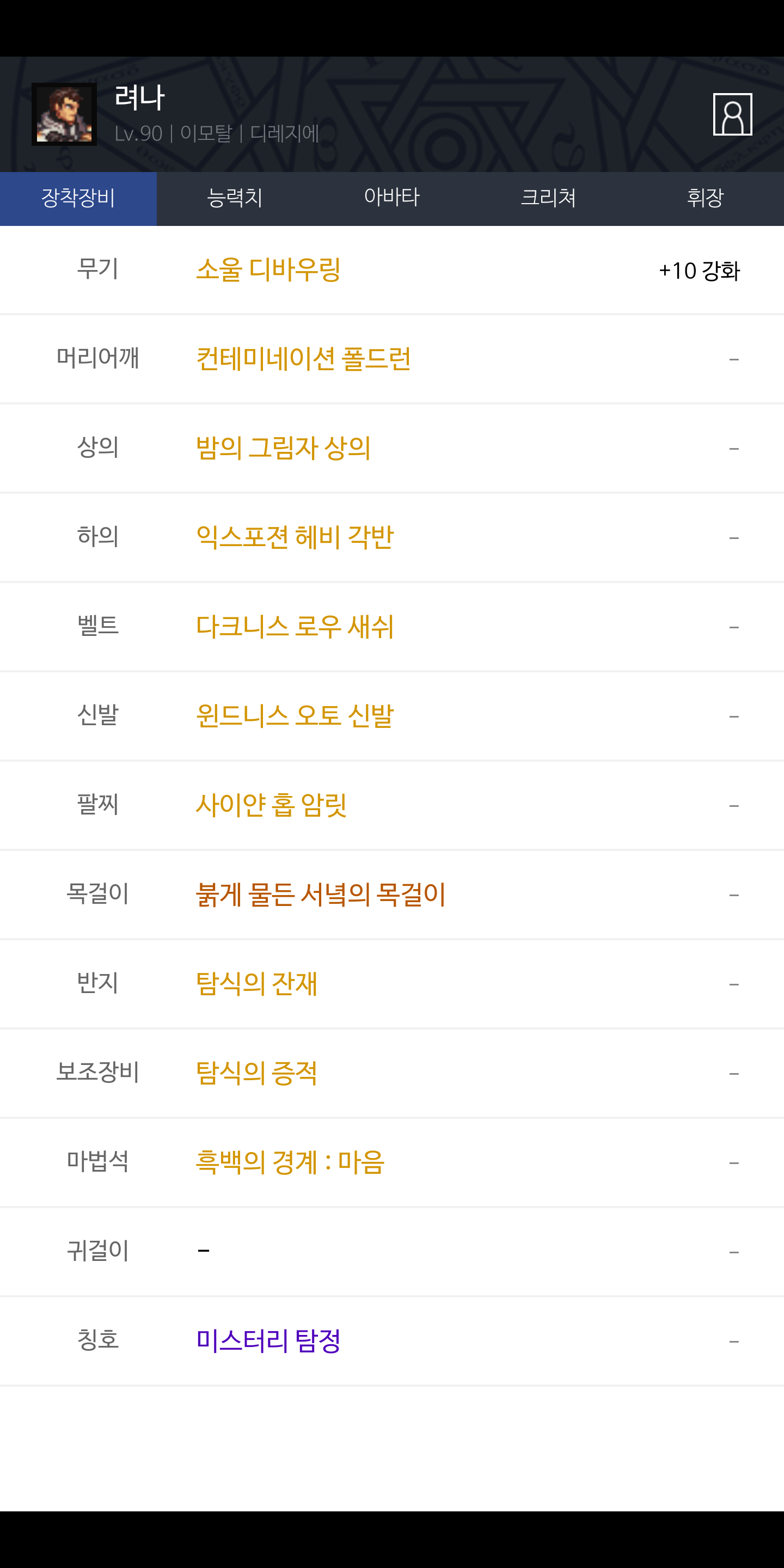The image size is (784, 1568).
Task: Open the 크리쳐 tab
Action: [548, 198]
